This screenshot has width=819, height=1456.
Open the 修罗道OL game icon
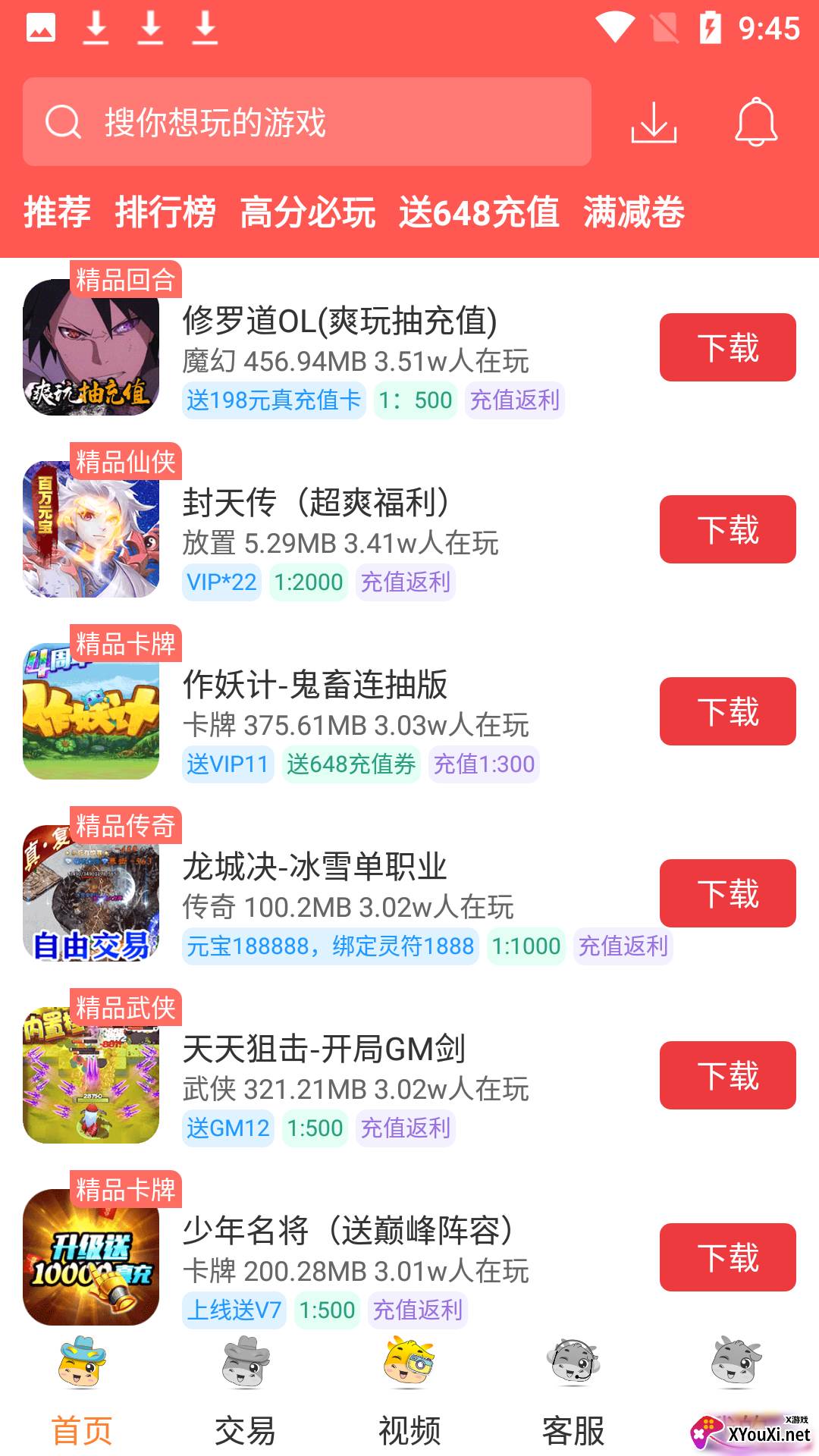click(x=91, y=347)
